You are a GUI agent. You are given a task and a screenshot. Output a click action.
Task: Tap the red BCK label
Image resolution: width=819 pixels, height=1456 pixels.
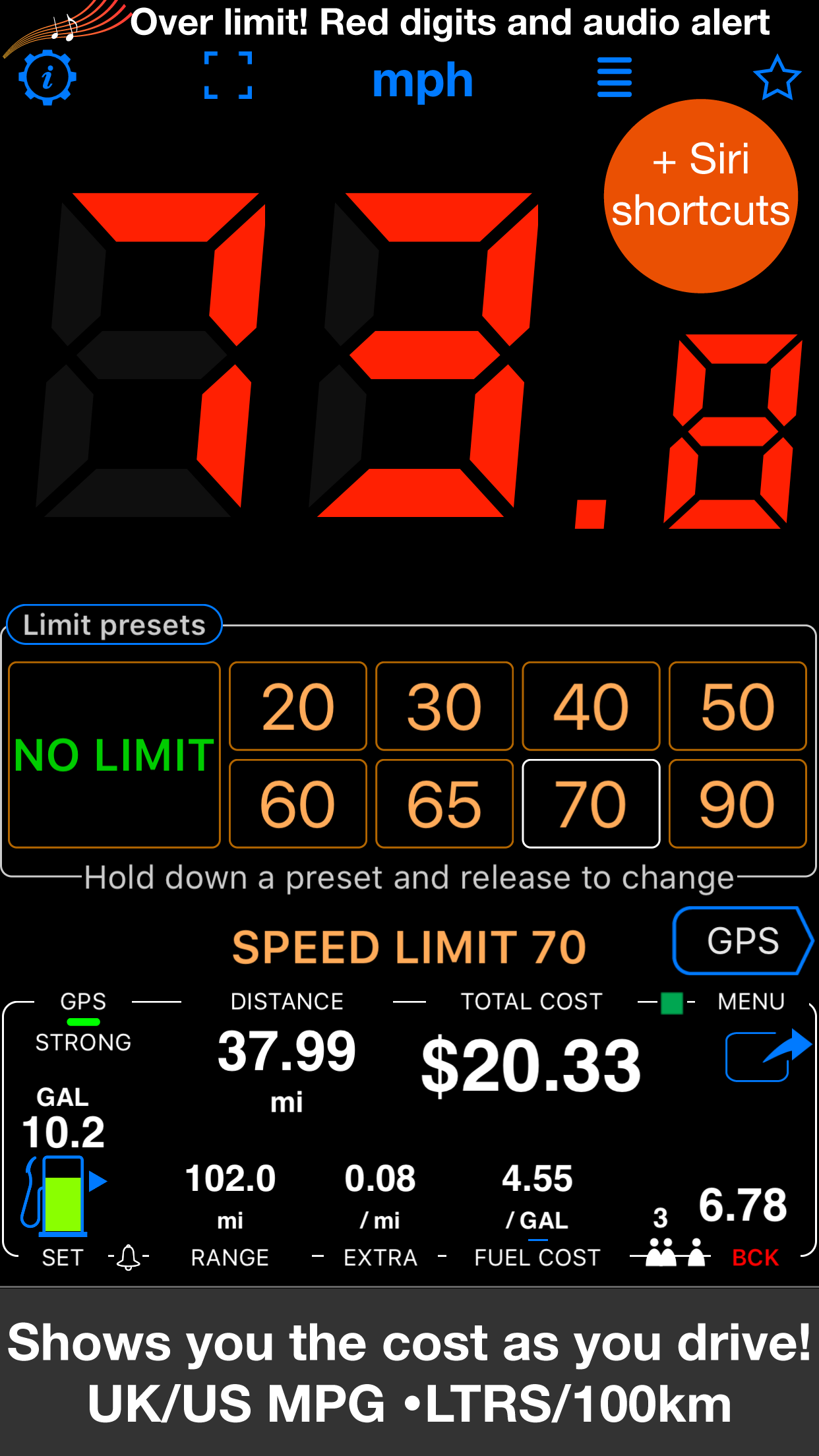tap(756, 1258)
